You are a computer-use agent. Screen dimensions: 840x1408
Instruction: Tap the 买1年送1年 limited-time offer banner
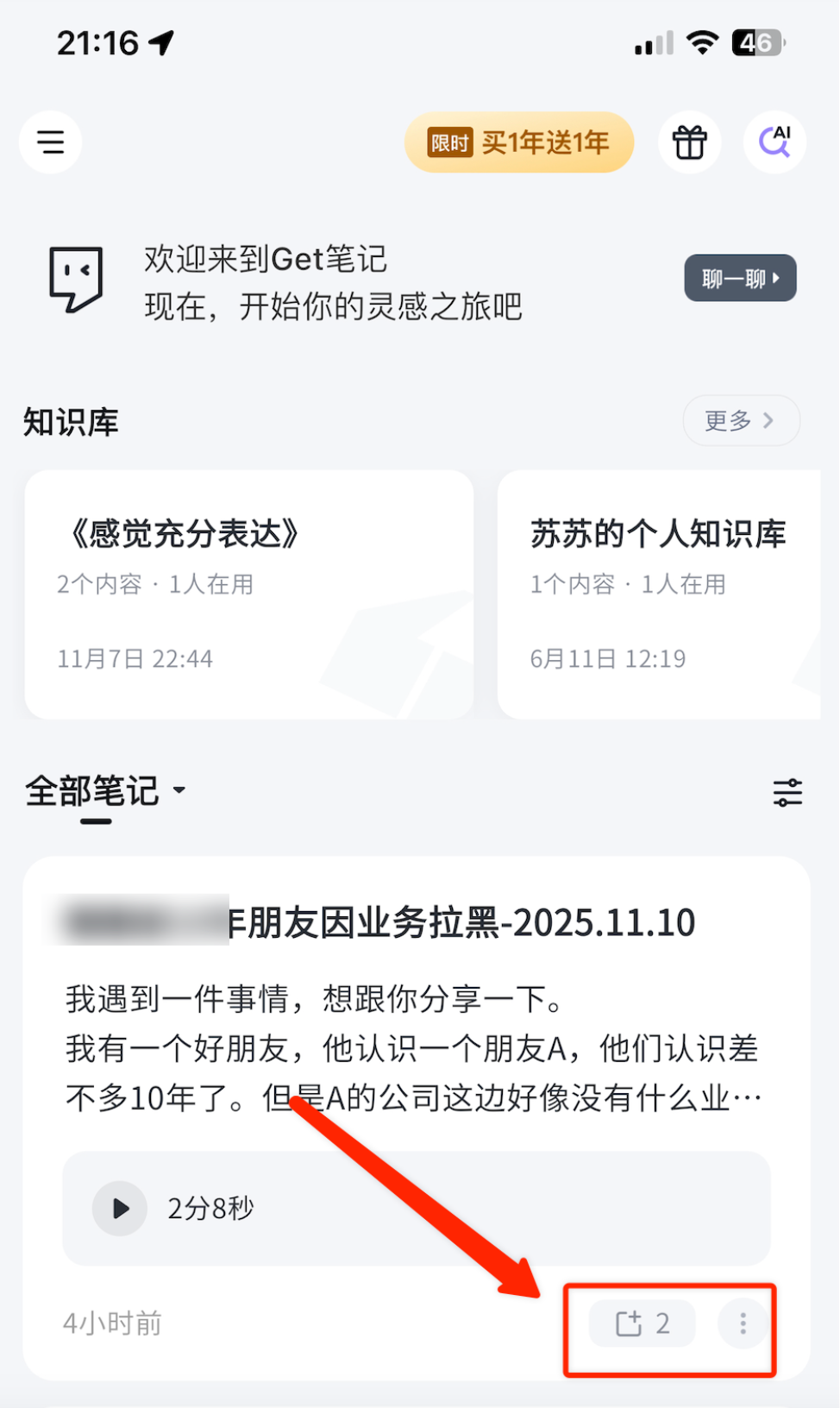pos(519,142)
